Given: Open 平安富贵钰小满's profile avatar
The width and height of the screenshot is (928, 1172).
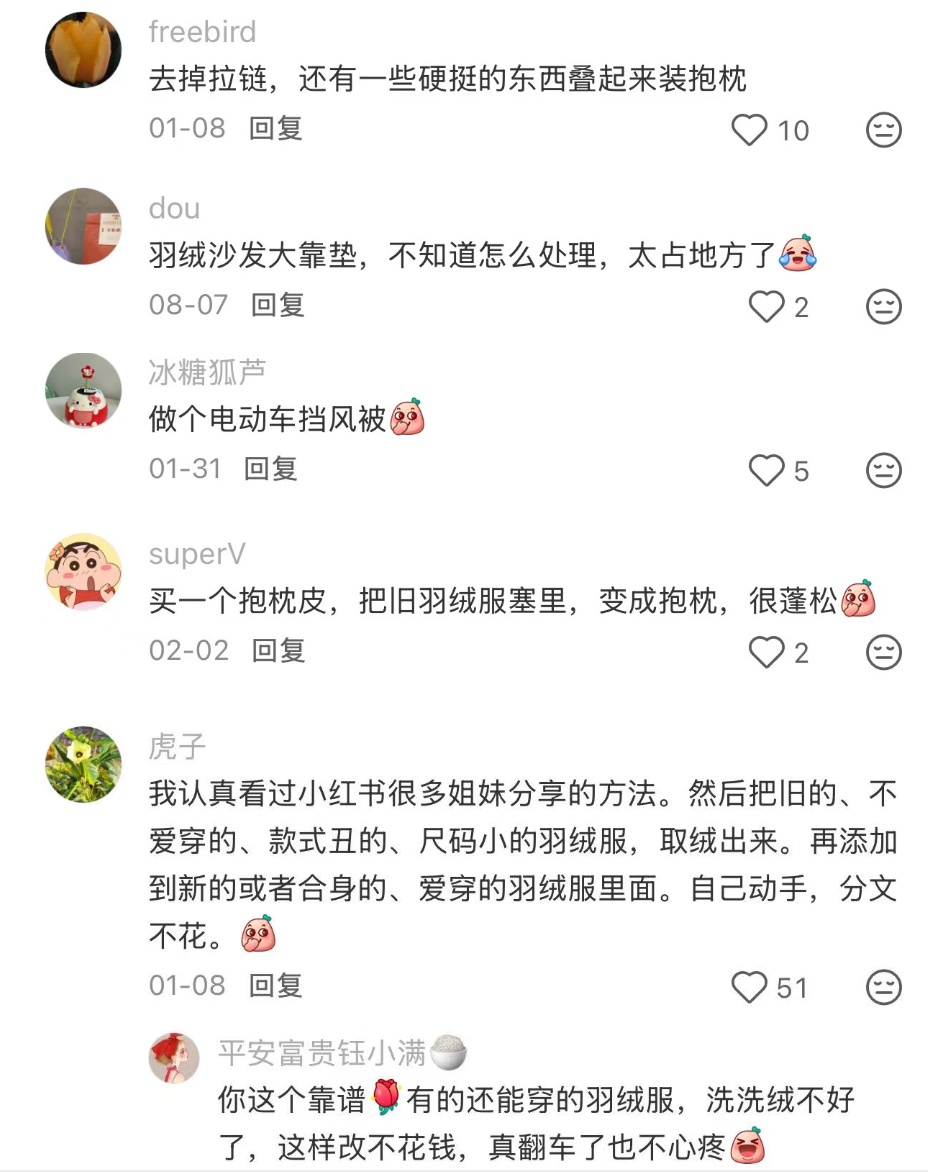Looking at the screenshot, I should pyautogui.click(x=174, y=1058).
